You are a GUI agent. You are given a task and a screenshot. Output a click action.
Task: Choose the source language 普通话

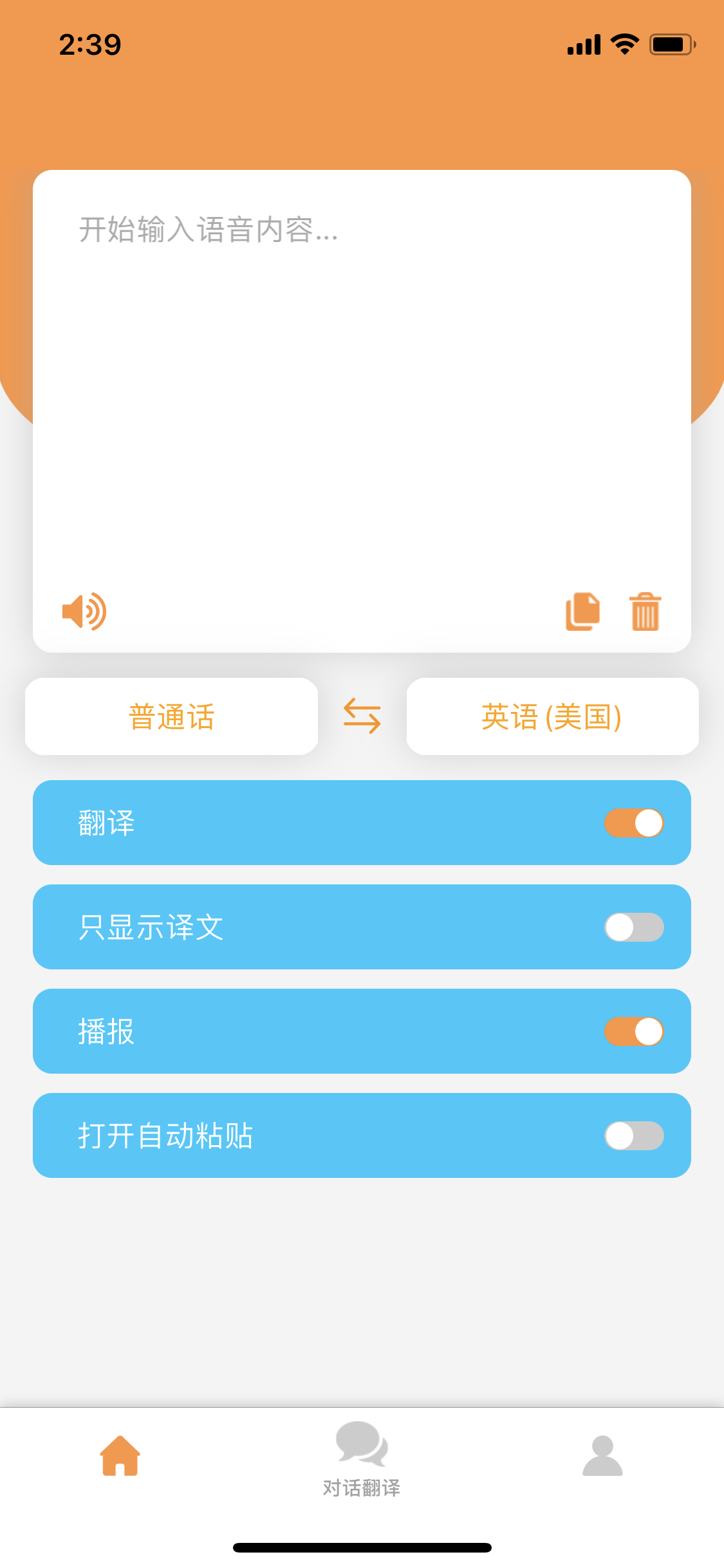pos(171,716)
